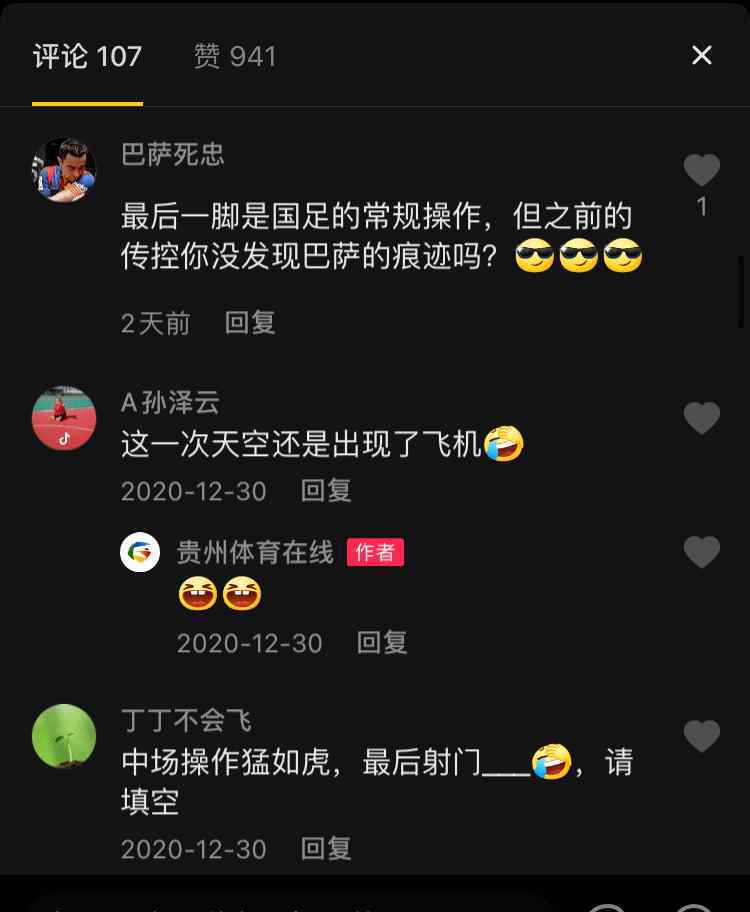
Task: Switch to the 赞 941 tab
Action: click(x=235, y=56)
